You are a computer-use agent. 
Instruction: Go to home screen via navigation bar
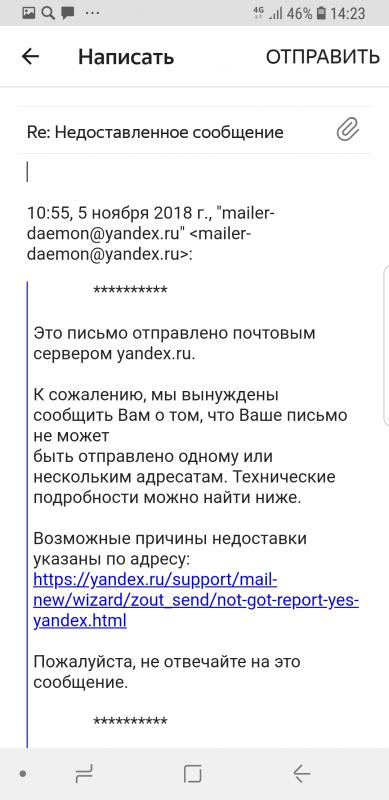pos(192,774)
